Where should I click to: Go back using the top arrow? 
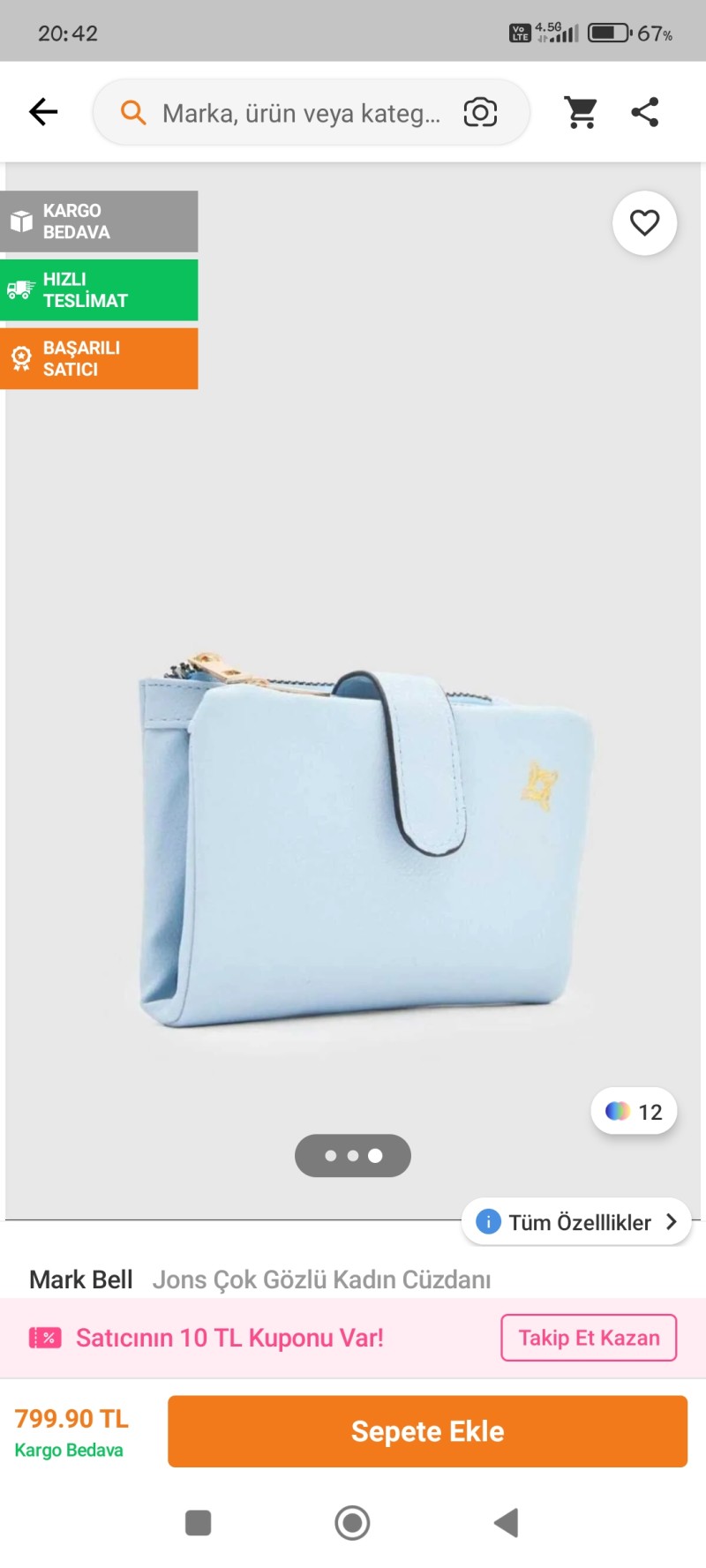point(43,112)
